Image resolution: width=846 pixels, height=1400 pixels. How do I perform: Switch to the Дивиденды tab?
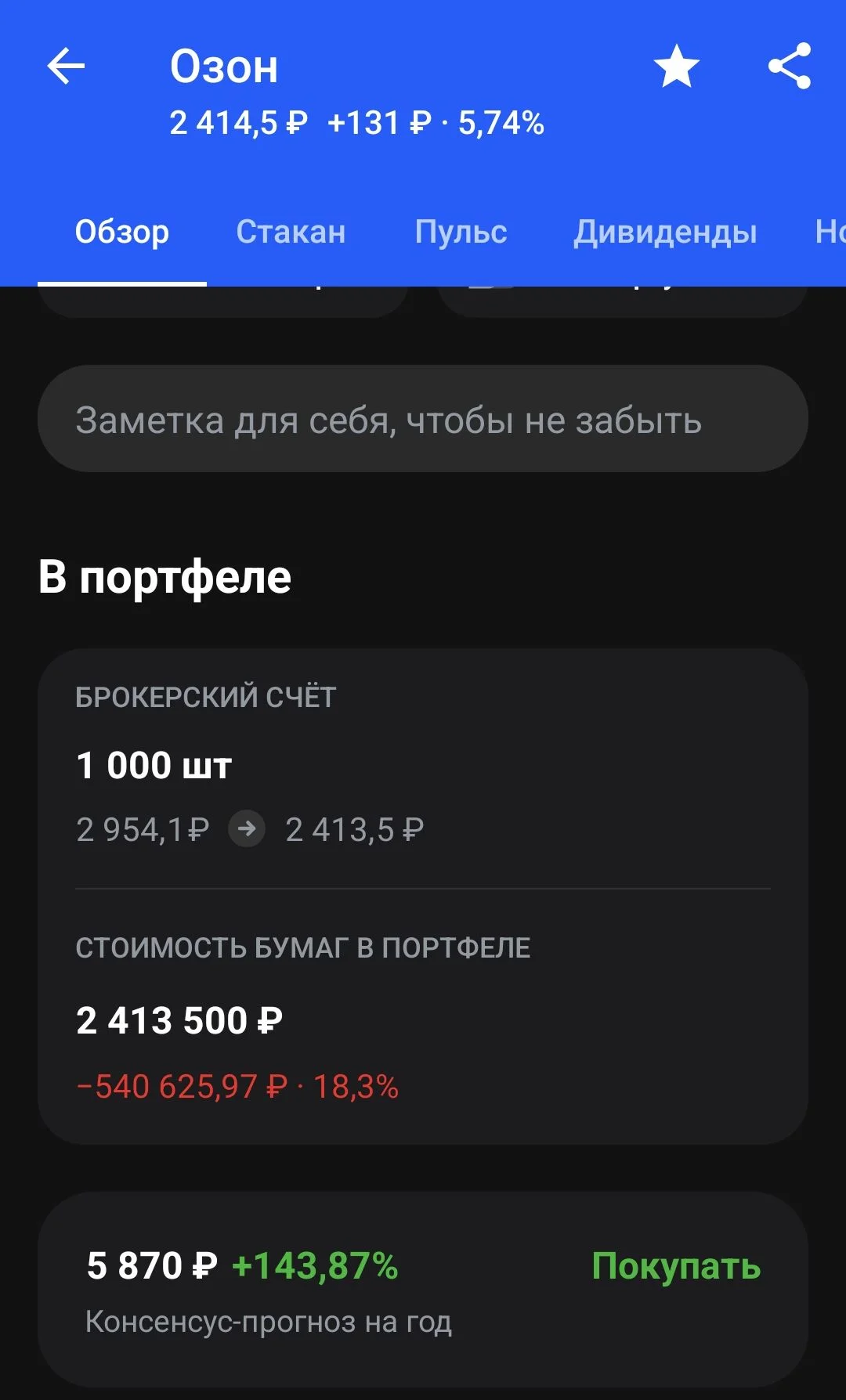[x=665, y=232]
